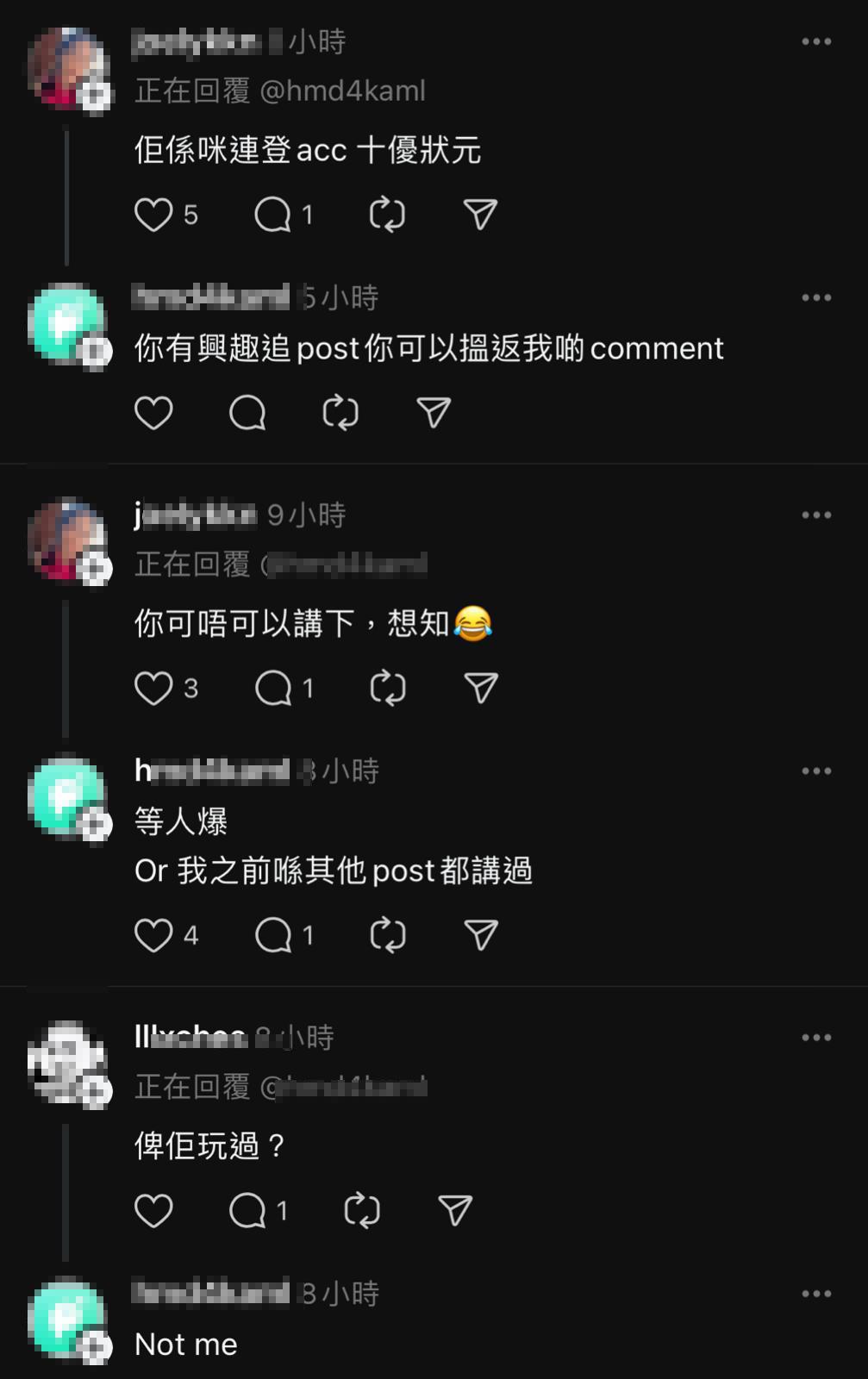Image resolution: width=868 pixels, height=1379 pixels.
Task: Share the comment '佢係咪連登acc 十優狀元'
Action: click(x=480, y=215)
